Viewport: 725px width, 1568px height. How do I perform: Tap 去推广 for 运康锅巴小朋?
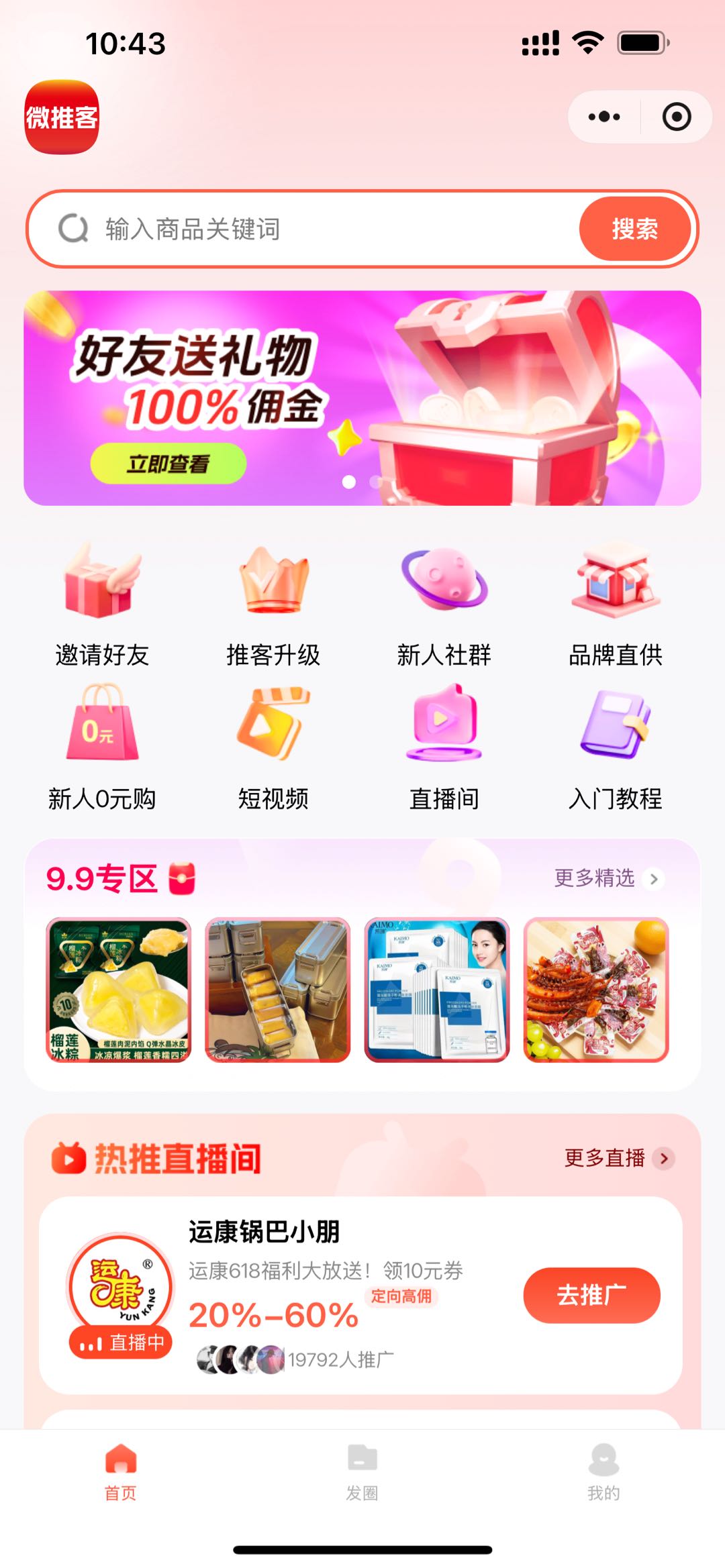click(591, 1295)
